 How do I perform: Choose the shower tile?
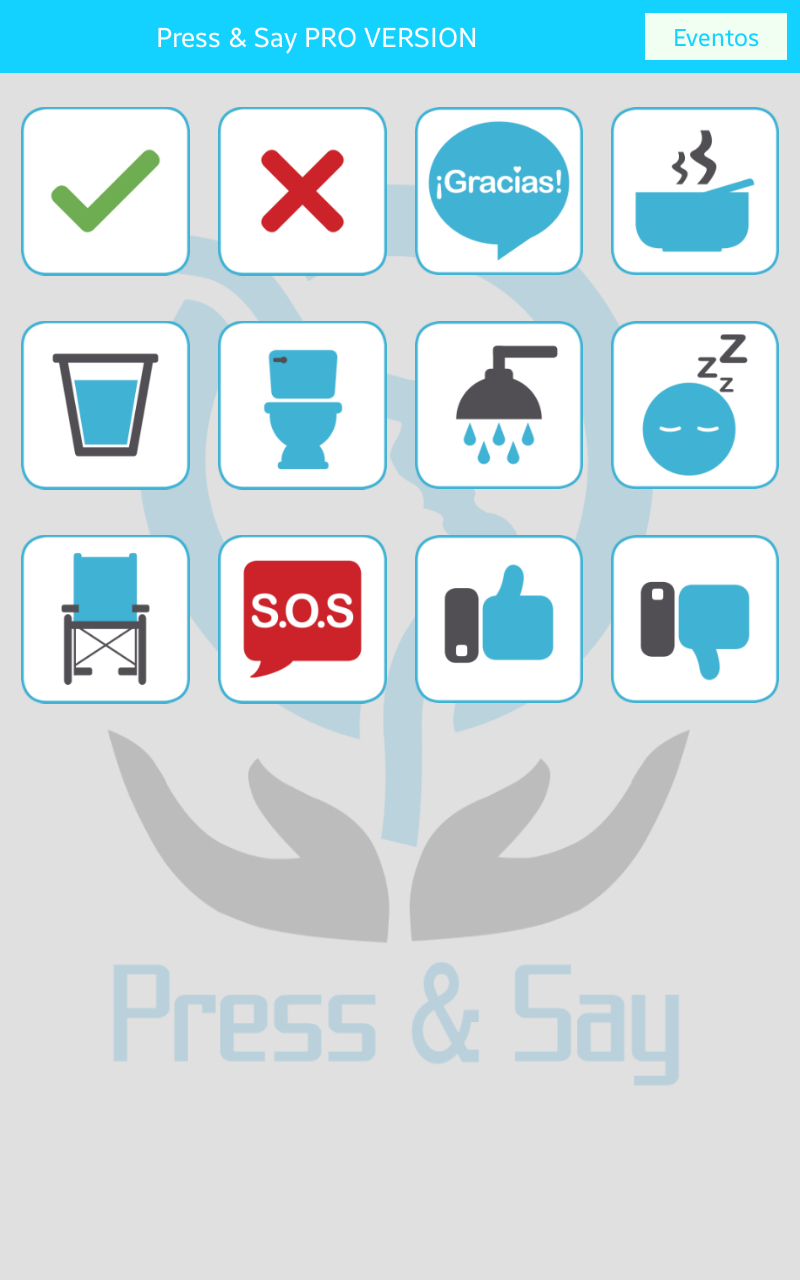point(499,405)
